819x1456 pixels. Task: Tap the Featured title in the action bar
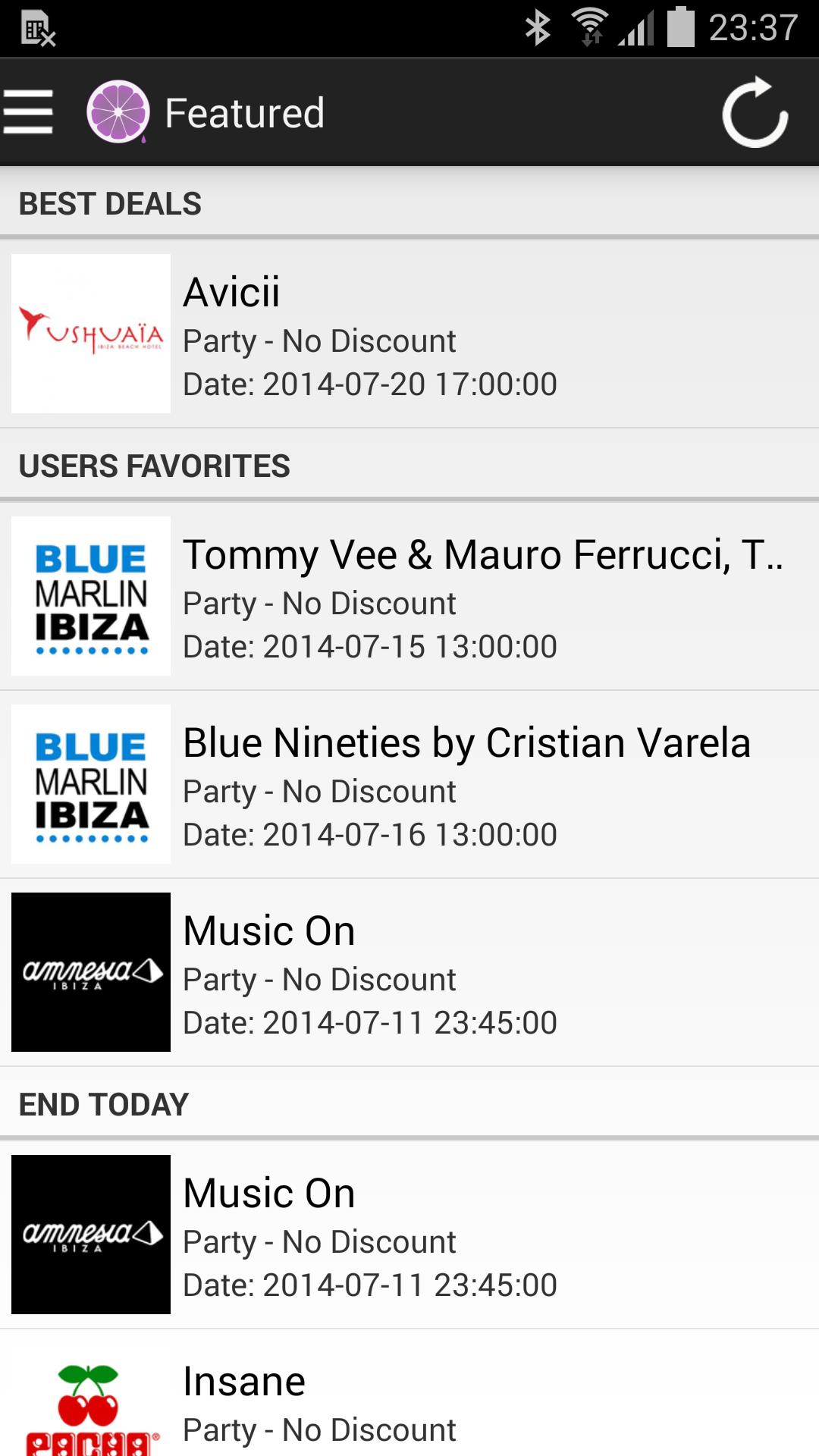coord(244,112)
